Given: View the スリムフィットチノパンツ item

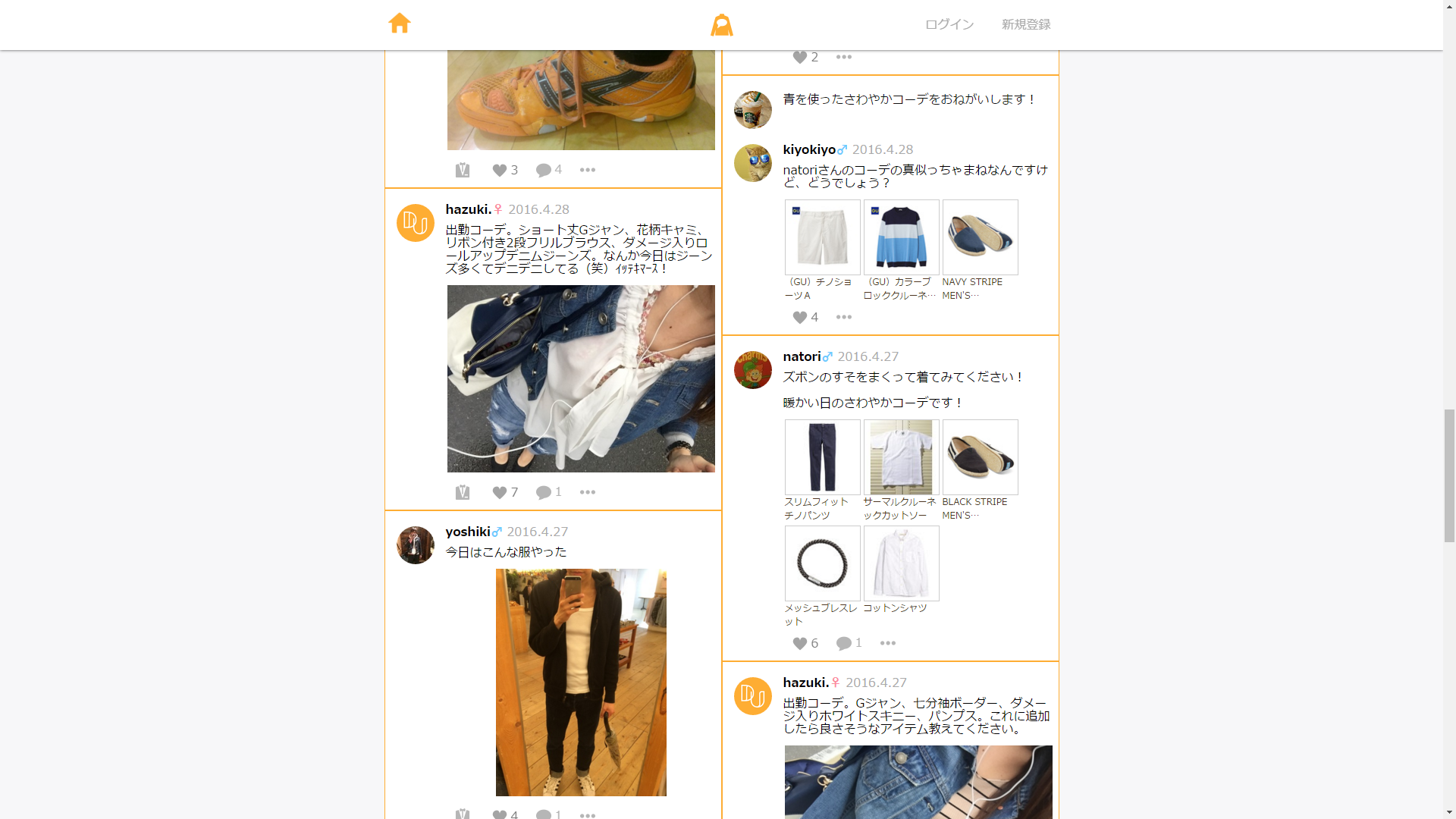Looking at the screenshot, I should click(822, 457).
